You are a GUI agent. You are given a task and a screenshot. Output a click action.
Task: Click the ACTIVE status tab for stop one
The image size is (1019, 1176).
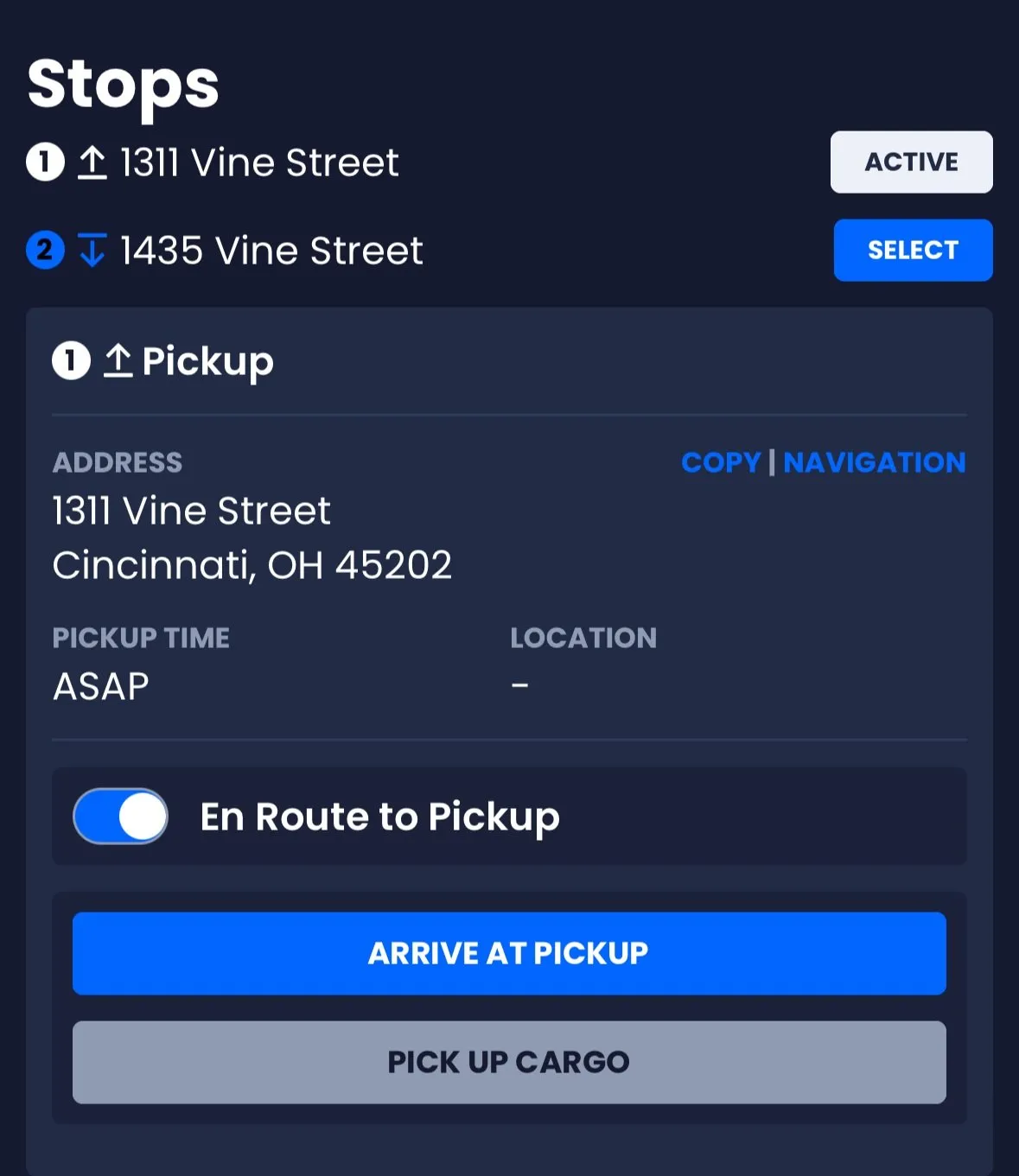coord(911,162)
